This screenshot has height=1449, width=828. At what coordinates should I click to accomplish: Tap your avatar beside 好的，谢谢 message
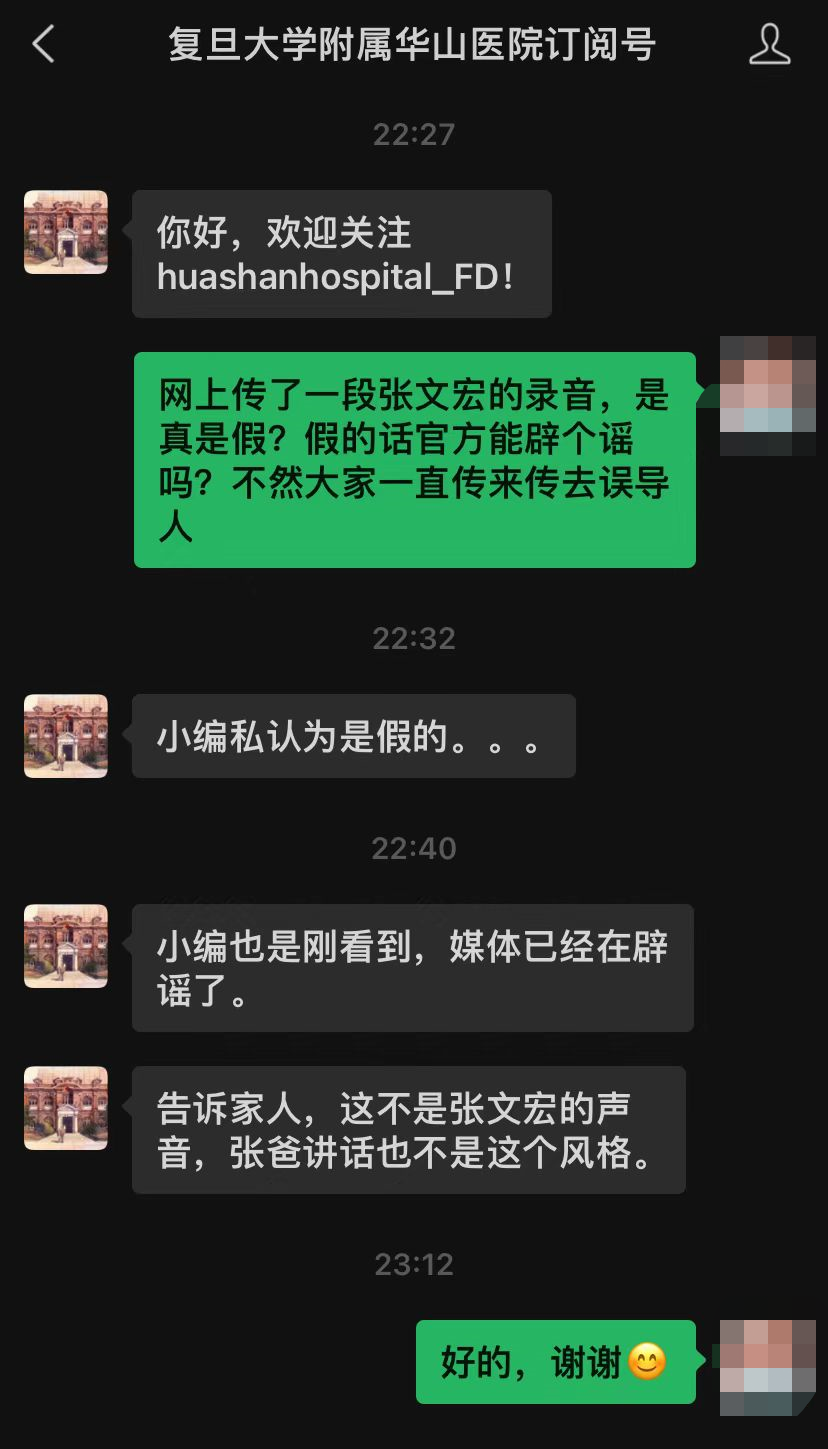coord(767,1366)
